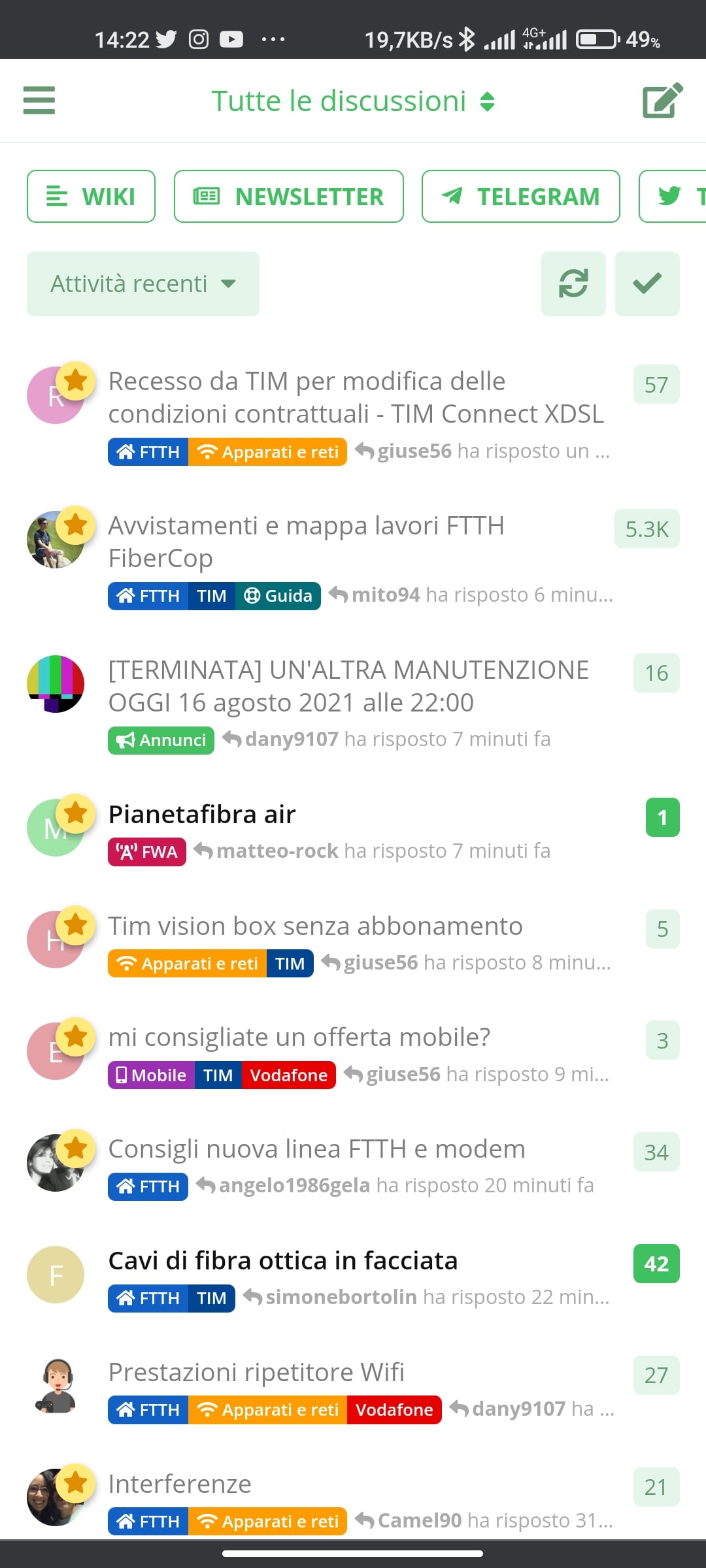
Task: Open Tim vision box senza abbonamento
Action: tap(315, 926)
